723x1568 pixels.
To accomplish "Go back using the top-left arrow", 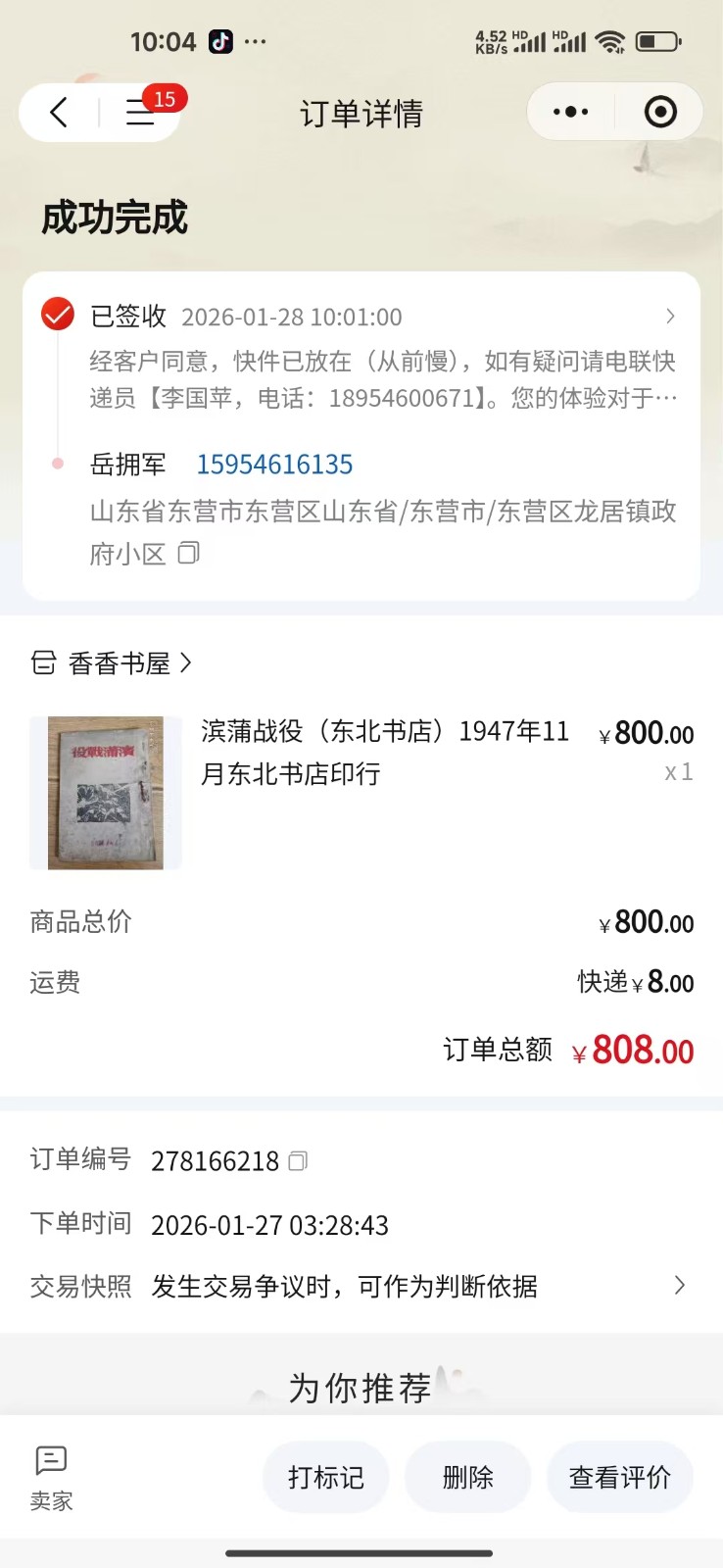I will (x=59, y=113).
